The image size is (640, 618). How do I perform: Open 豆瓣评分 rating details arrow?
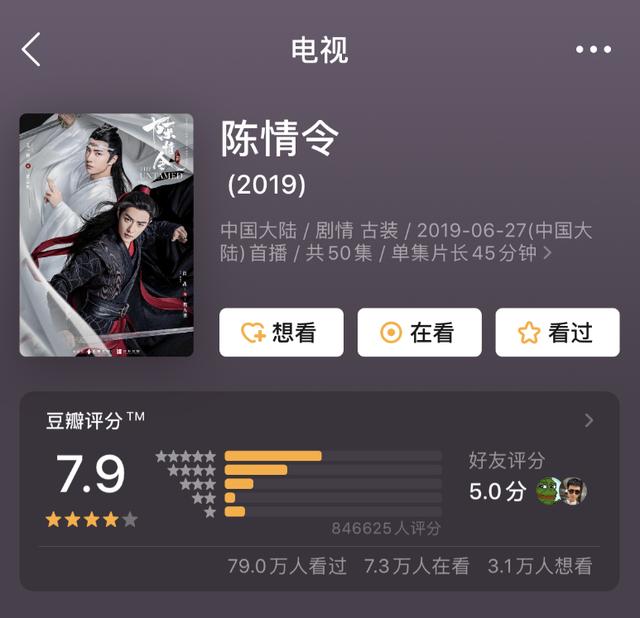[588, 421]
